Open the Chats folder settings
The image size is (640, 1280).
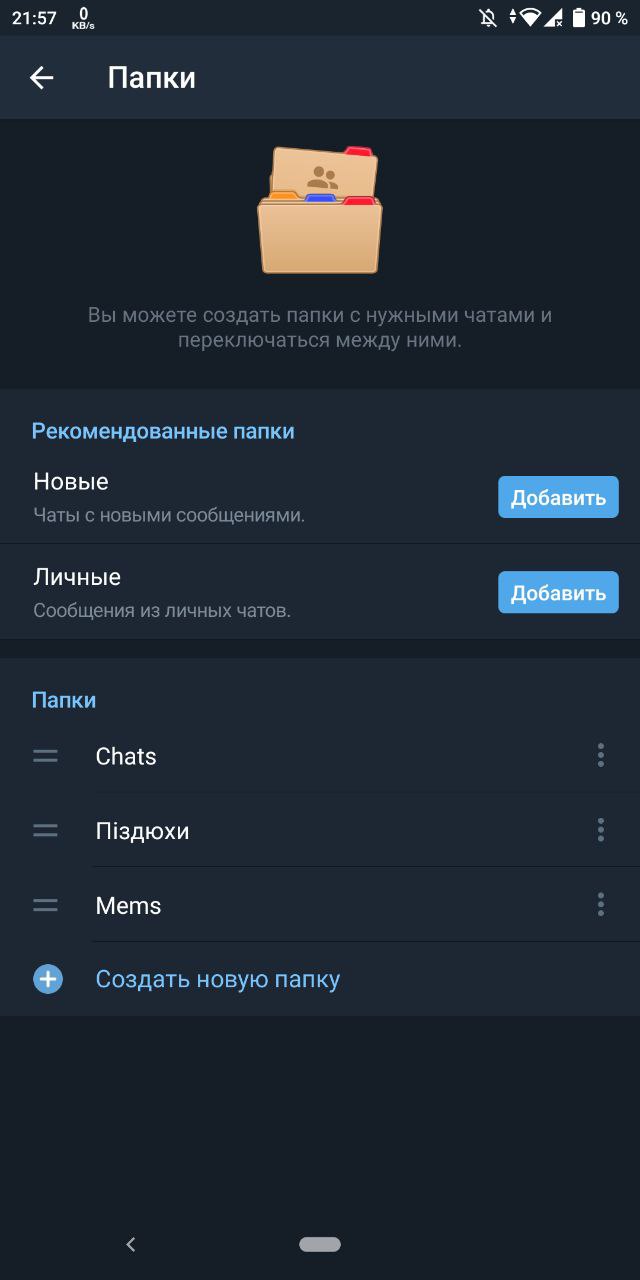coord(320,756)
